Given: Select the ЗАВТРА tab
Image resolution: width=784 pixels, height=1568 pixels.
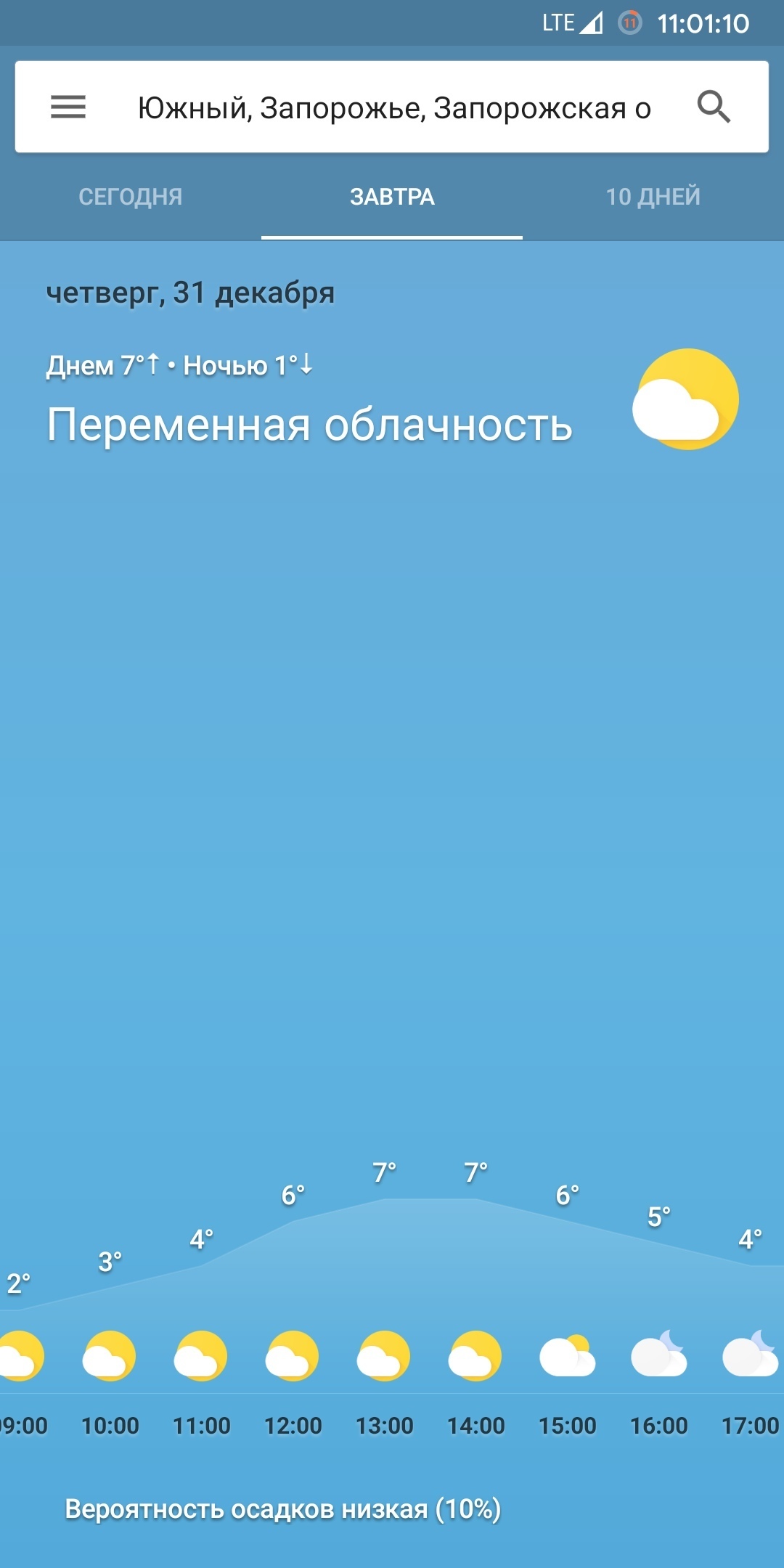Looking at the screenshot, I should pos(392,197).
